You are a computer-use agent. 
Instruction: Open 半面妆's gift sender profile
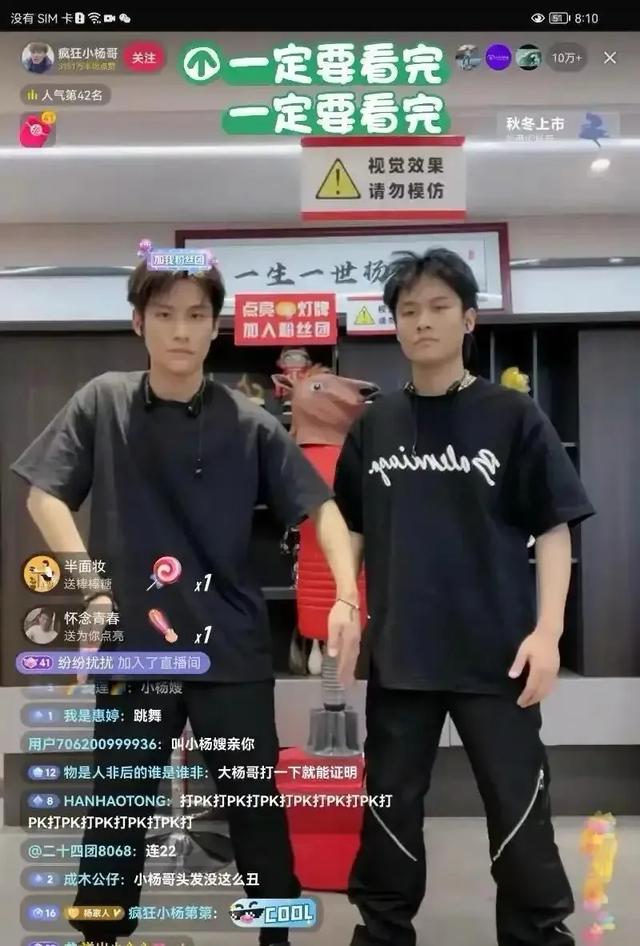pyautogui.click(x=42, y=573)
